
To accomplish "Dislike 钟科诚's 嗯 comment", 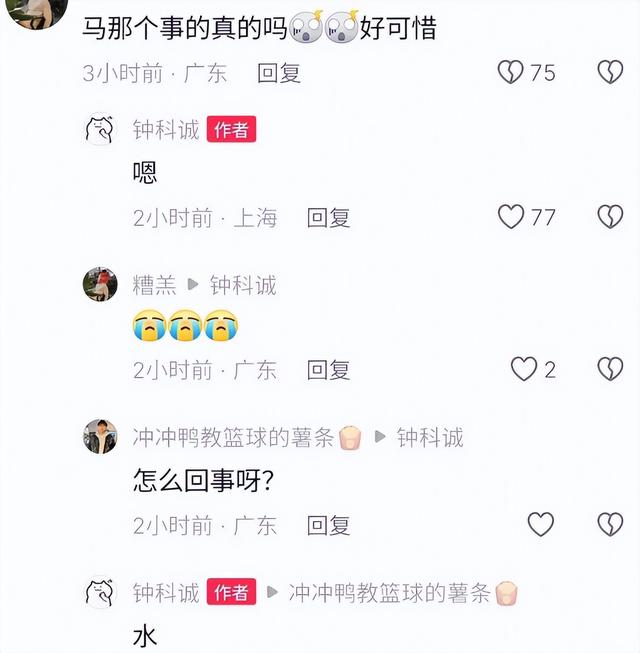I will pos(610,216).
